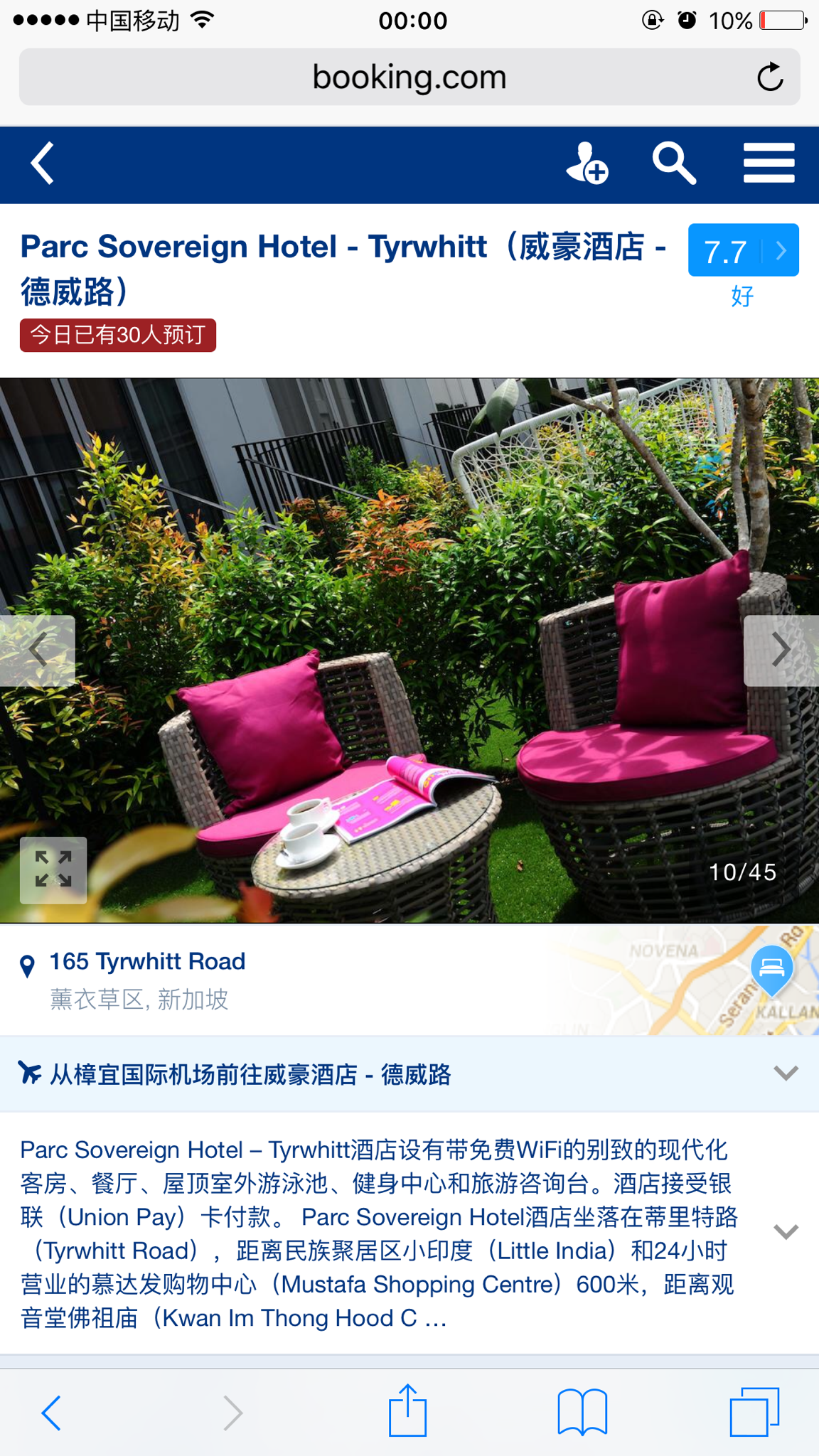Open the sign-in account icon
Image resolution: width=819 pixels, height=1456 pixels.
pyautogui.click(x=587, y=164)
